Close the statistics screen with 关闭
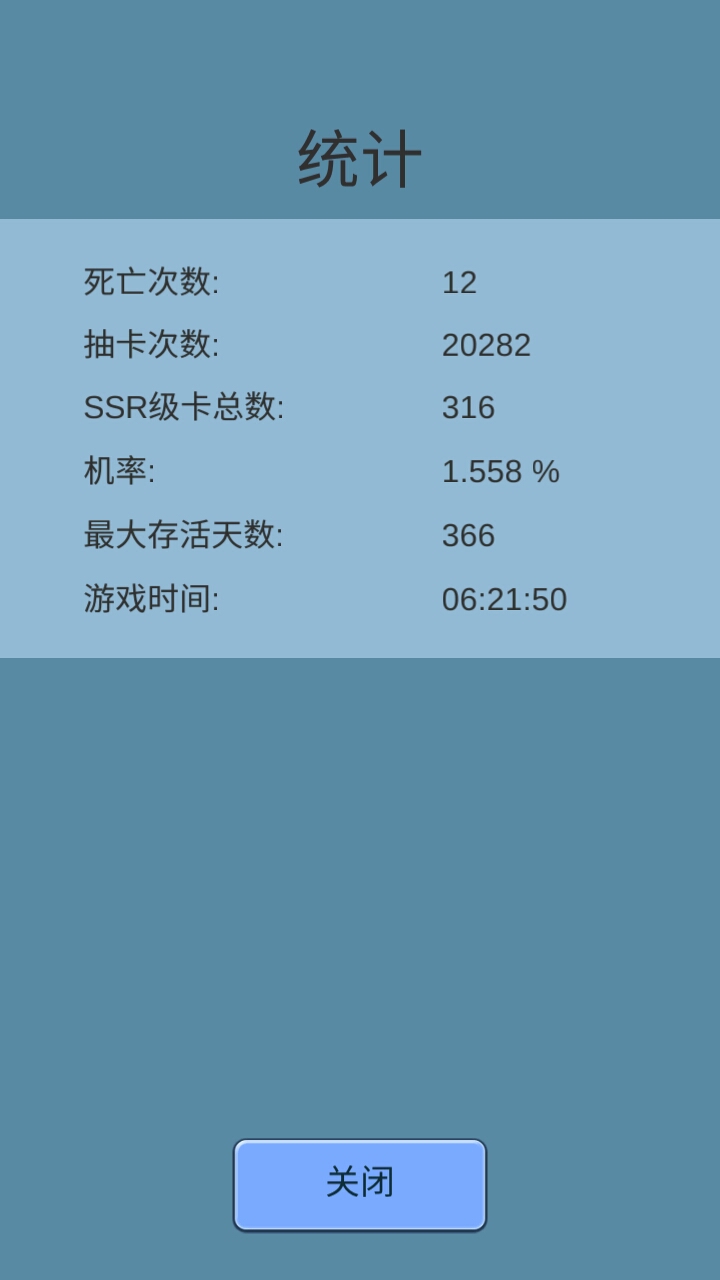 pos(360,1184)
